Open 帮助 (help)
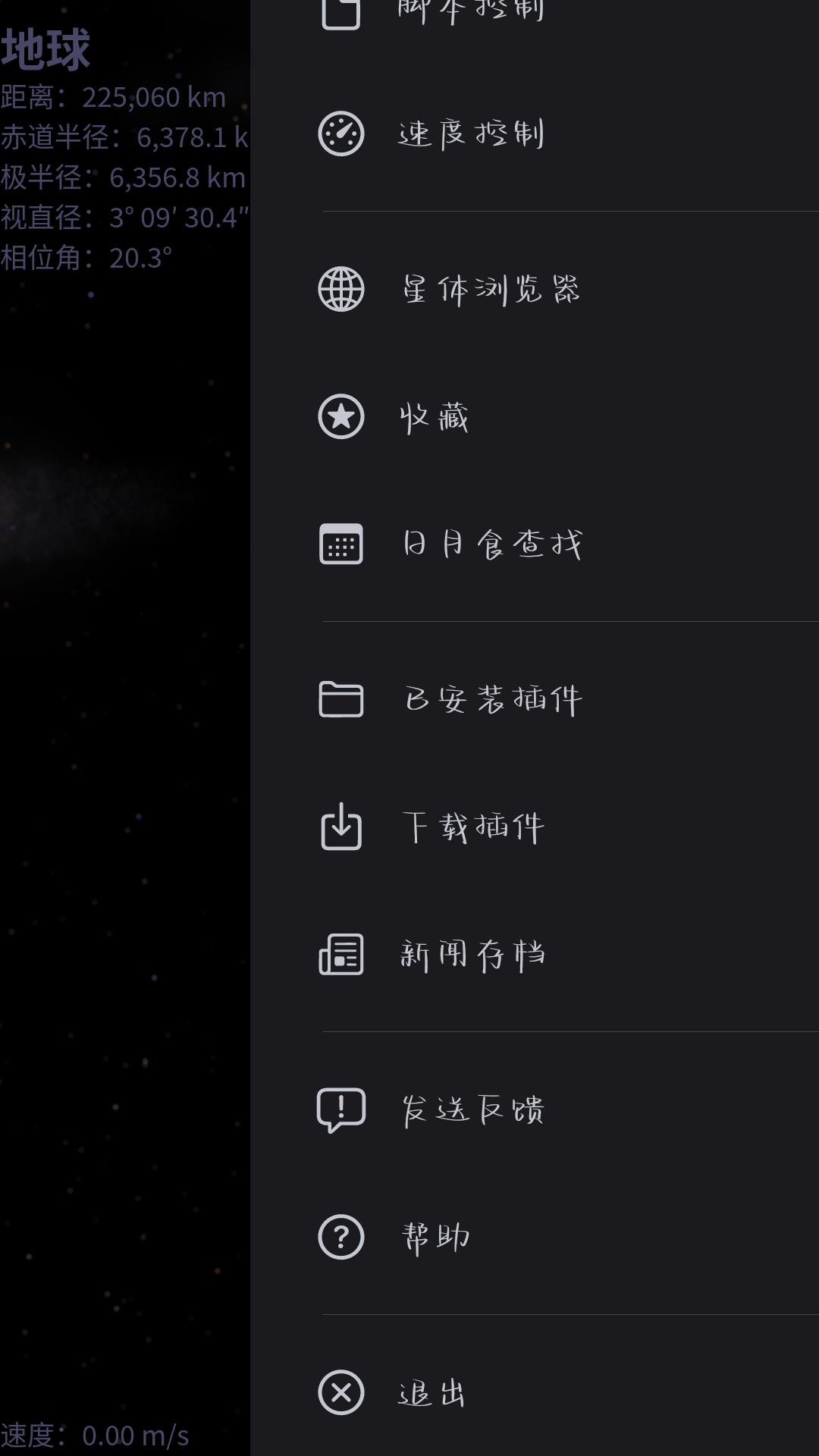819x1456 pixels. 435,1238
